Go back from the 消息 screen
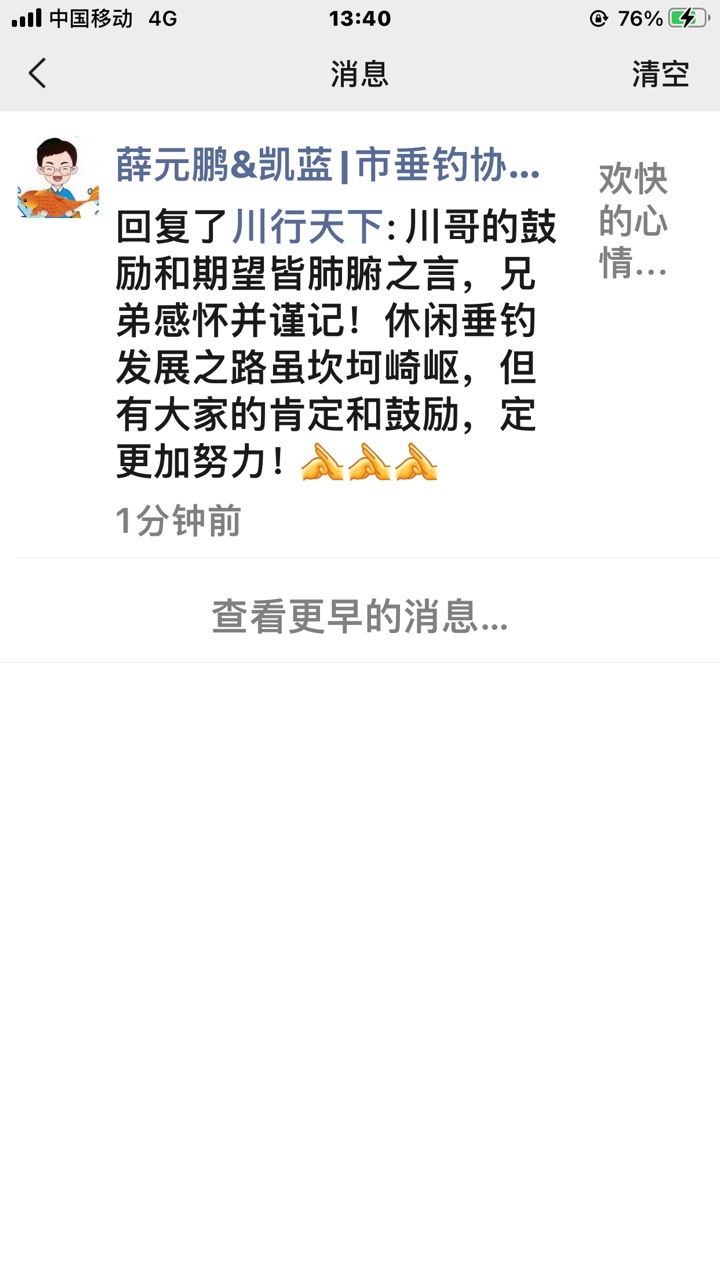720x1280 pixels. coord(38,73)
